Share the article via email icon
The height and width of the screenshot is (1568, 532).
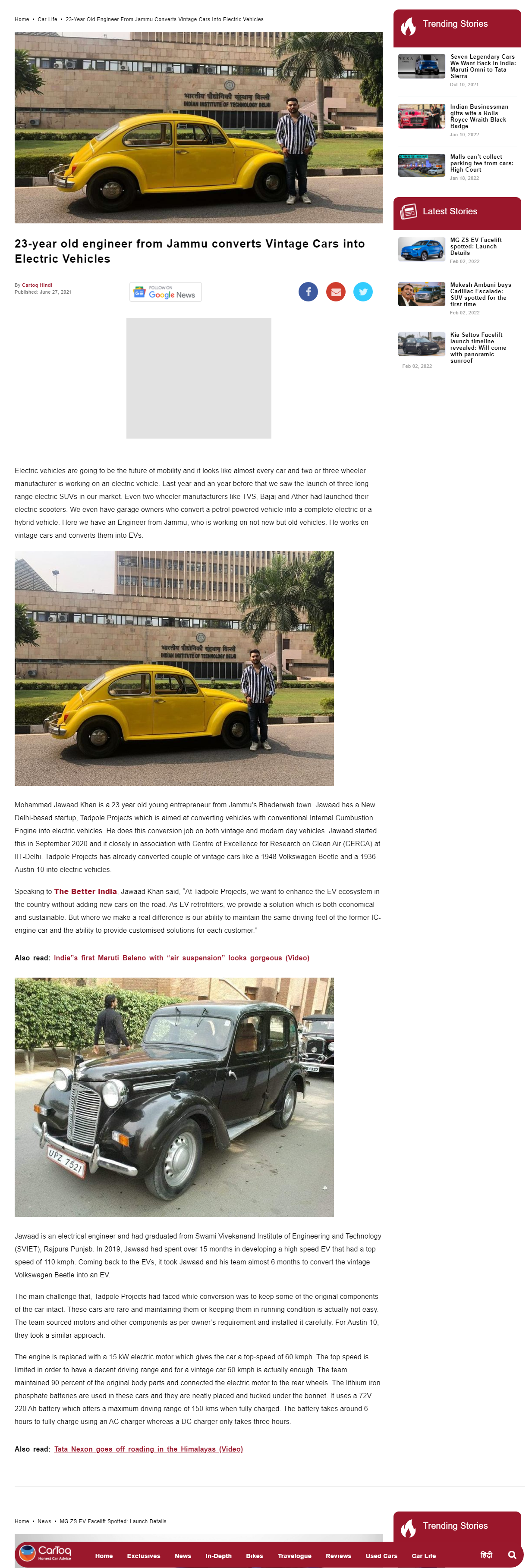point(336,292)
